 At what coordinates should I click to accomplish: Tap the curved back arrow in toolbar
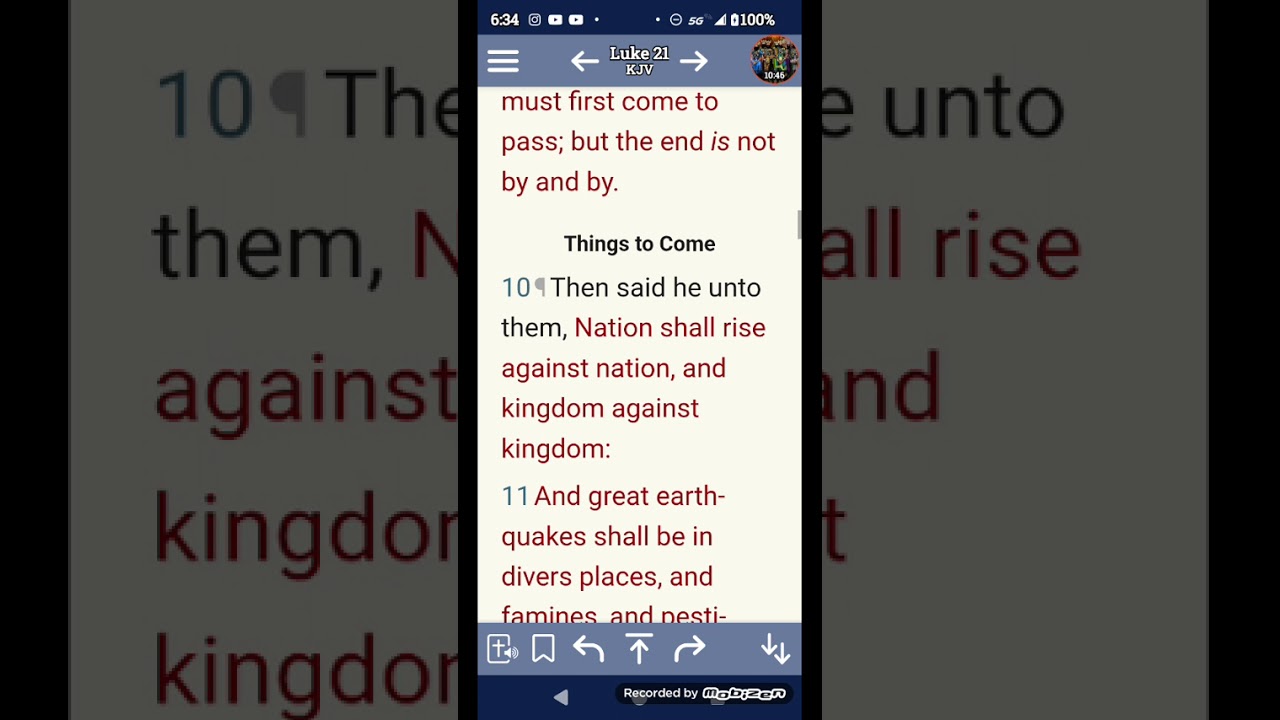(x=589, y=649)
